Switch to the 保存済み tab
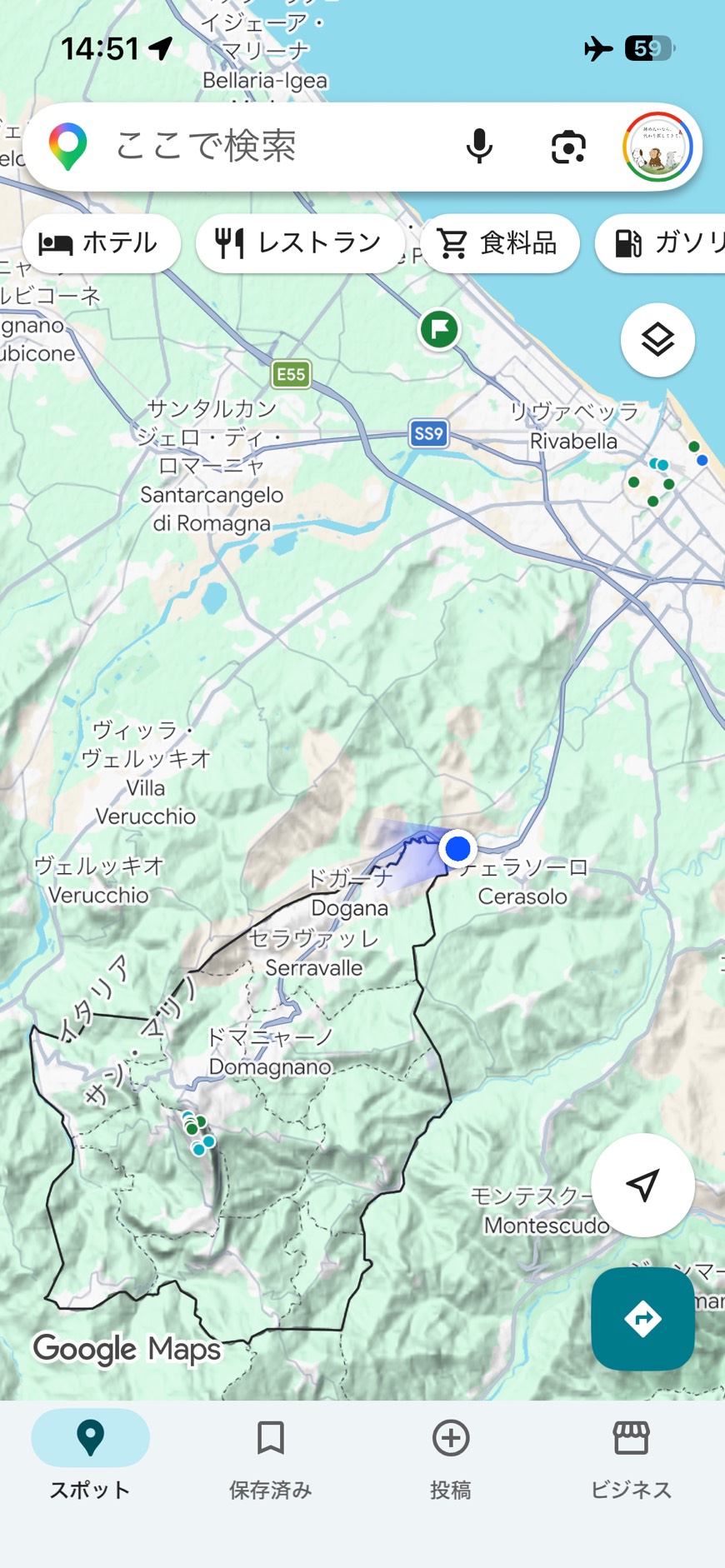725x1568 pixels. click(271, 1455)
